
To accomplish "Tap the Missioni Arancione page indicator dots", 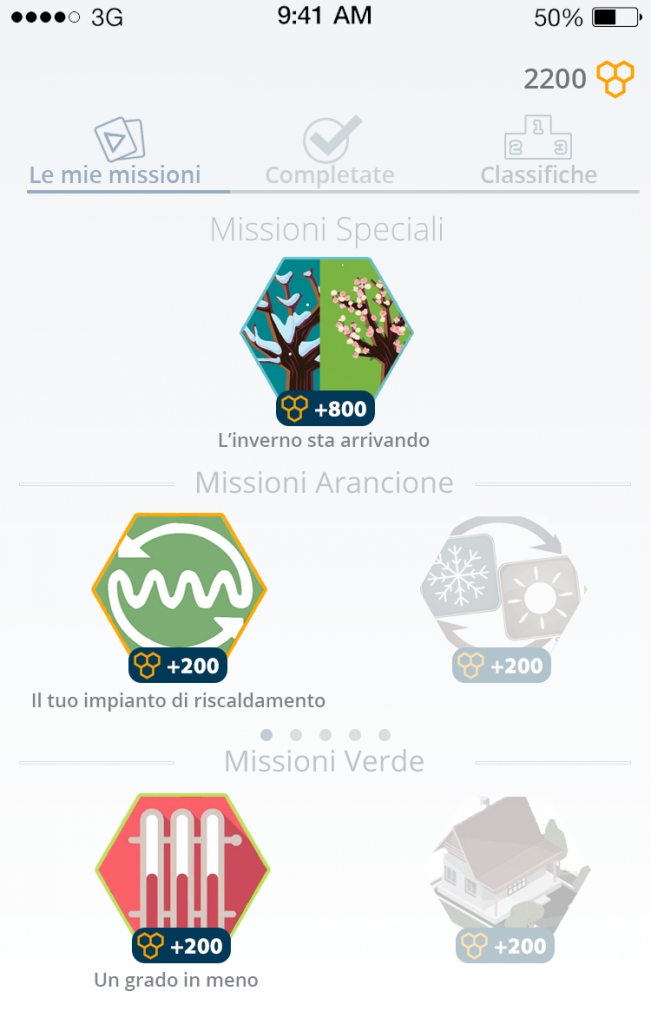I will [325, 735].
